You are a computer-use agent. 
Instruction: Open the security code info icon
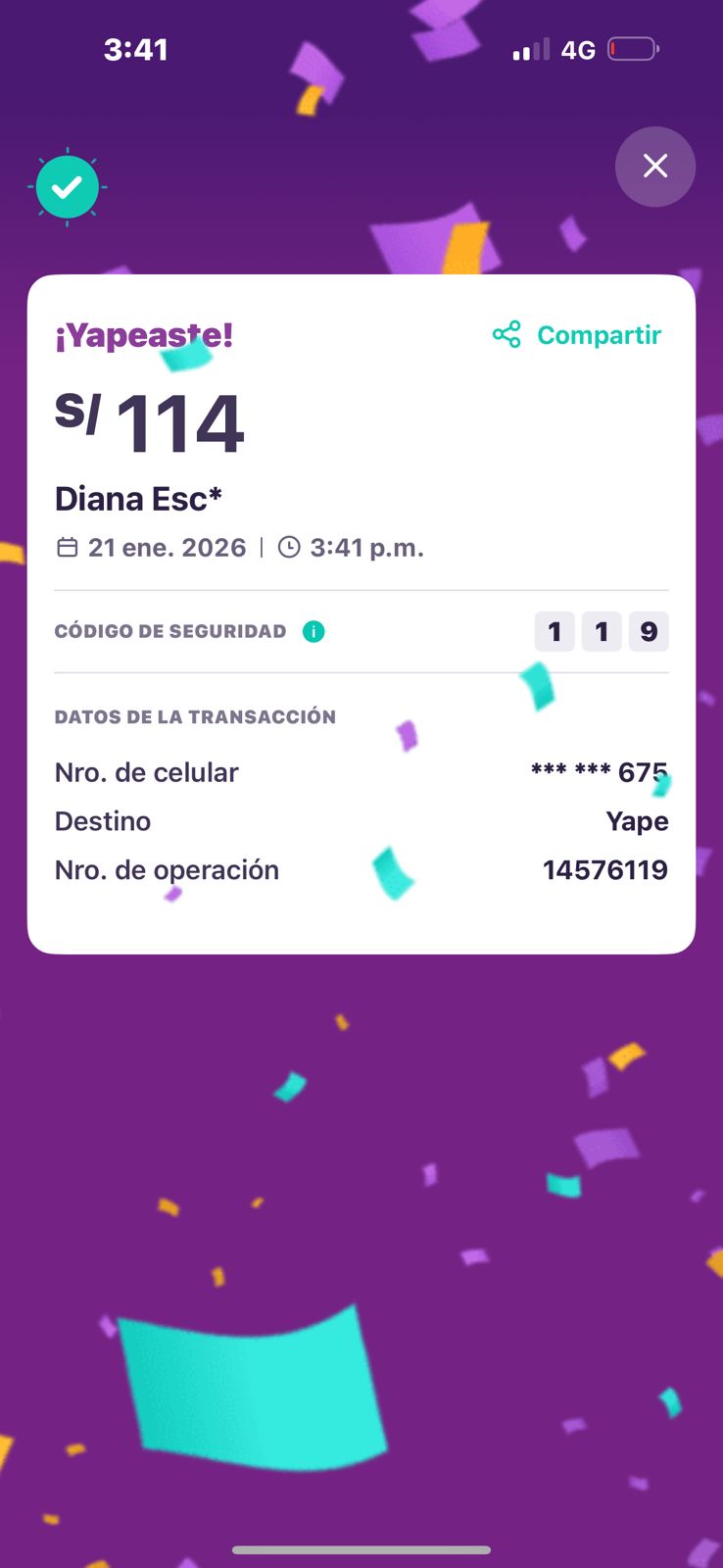pos(313,632)
